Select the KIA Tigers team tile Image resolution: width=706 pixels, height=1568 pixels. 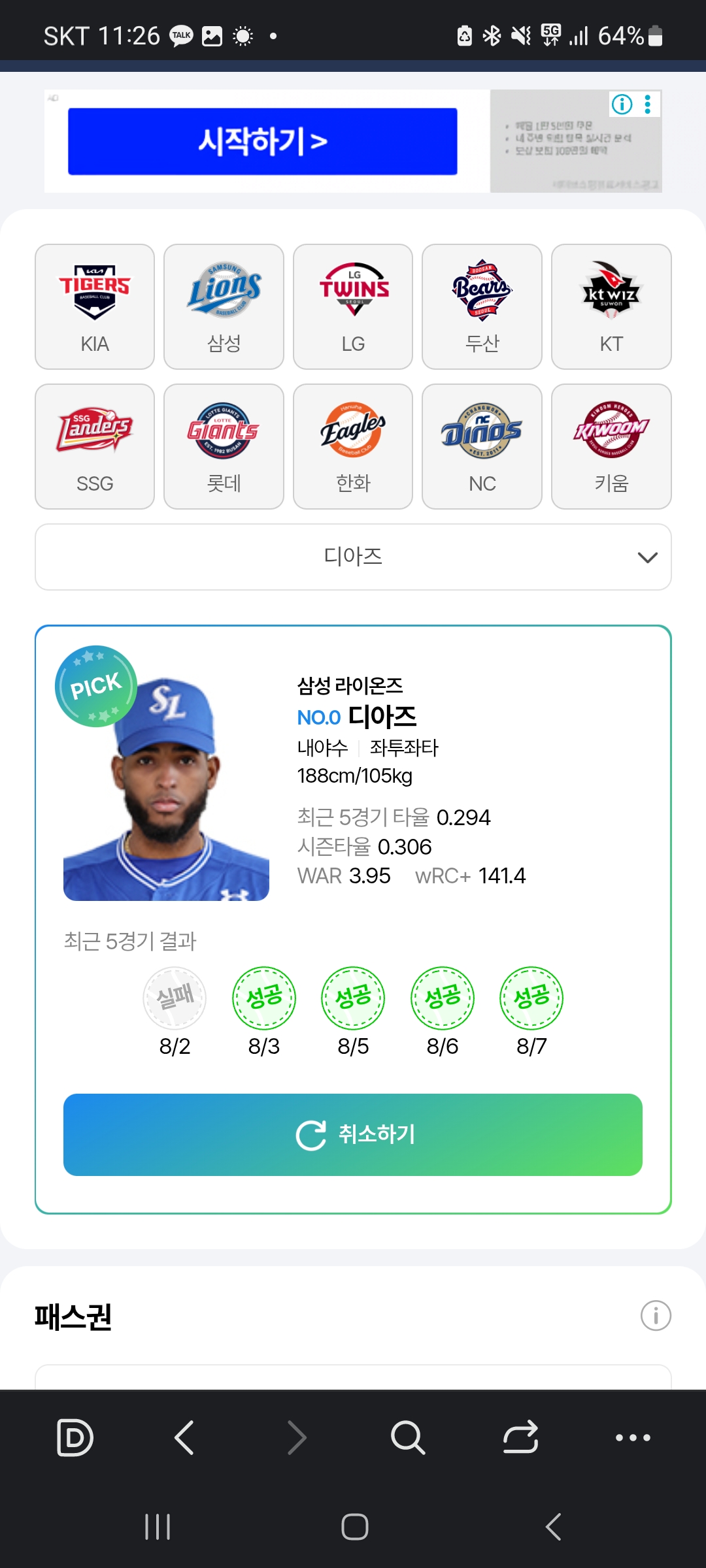coord(95,306)
